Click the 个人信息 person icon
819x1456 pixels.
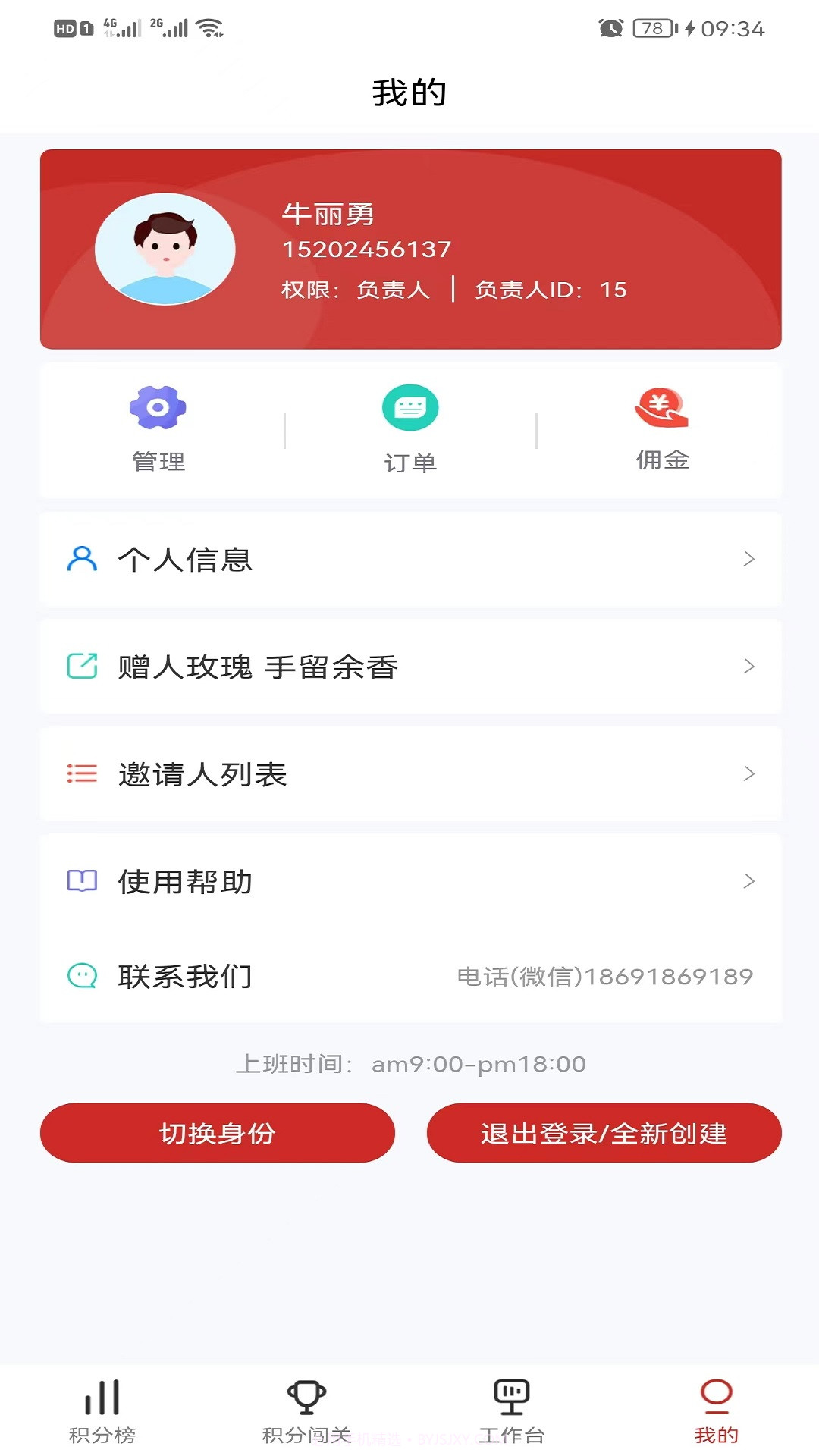pyautogui.click(x=81, y=559)
